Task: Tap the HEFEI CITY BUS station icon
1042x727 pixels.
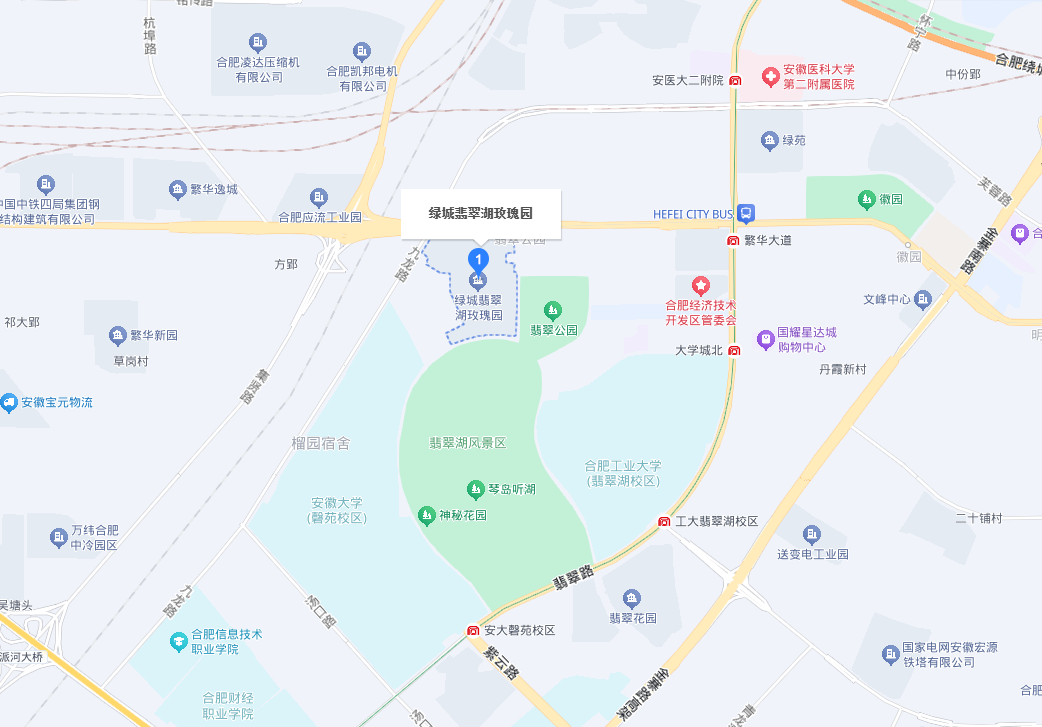Action: [747, 213]
